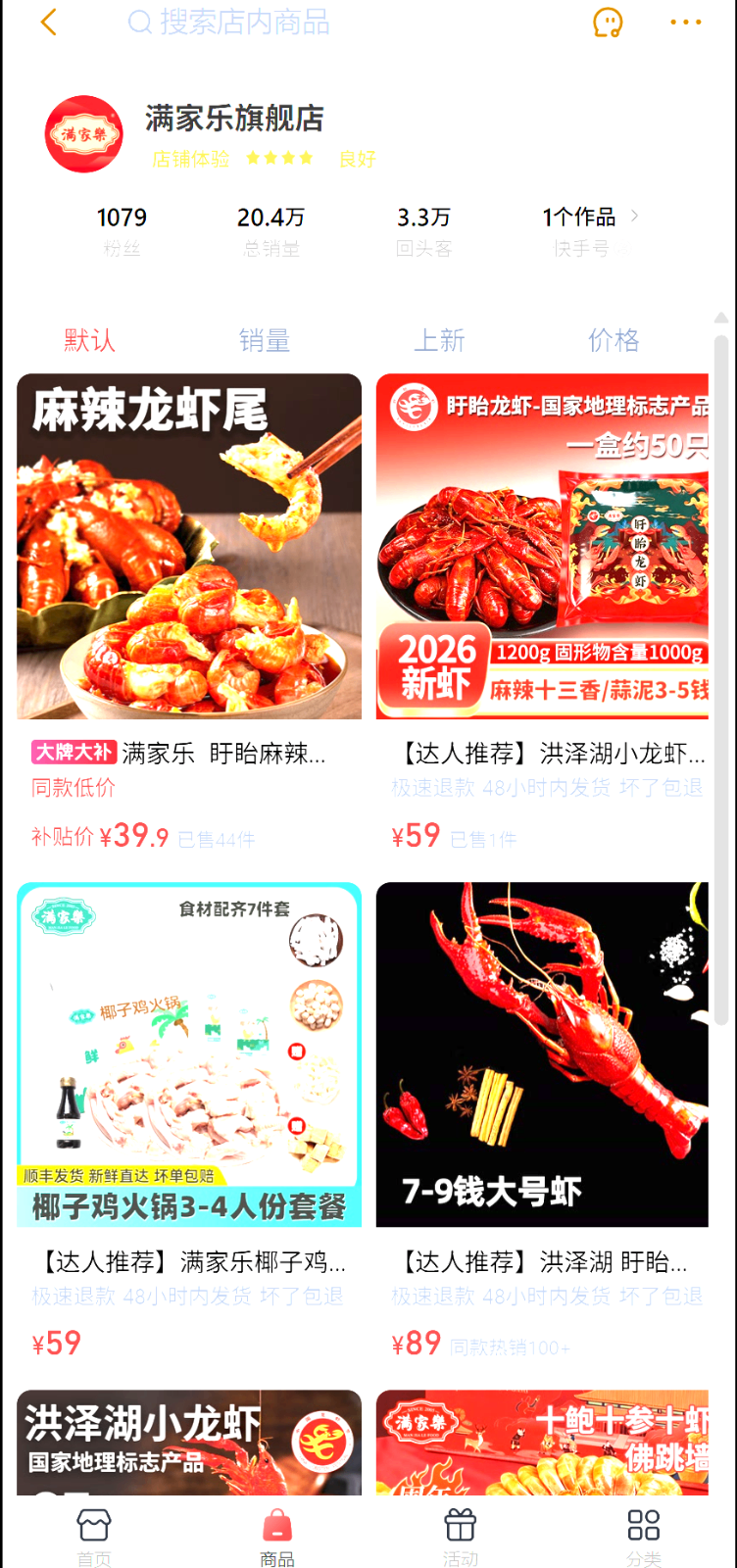
Task: Select the 默认 sorting tab
Action: (89, 340)
